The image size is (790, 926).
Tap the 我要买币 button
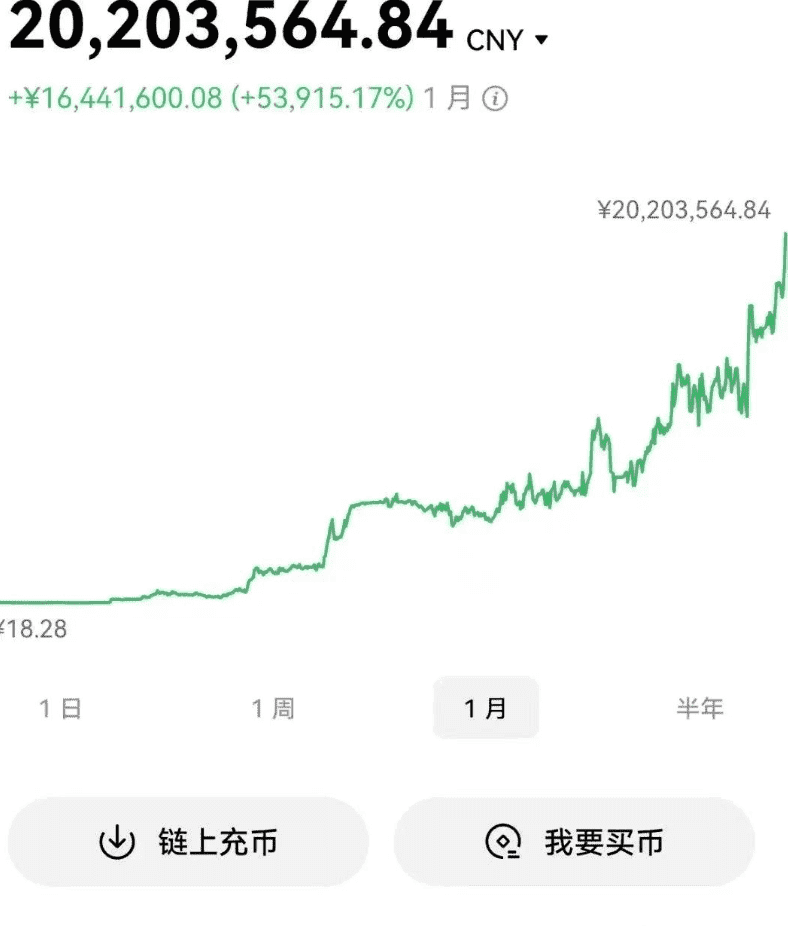[x=574, y=842]
